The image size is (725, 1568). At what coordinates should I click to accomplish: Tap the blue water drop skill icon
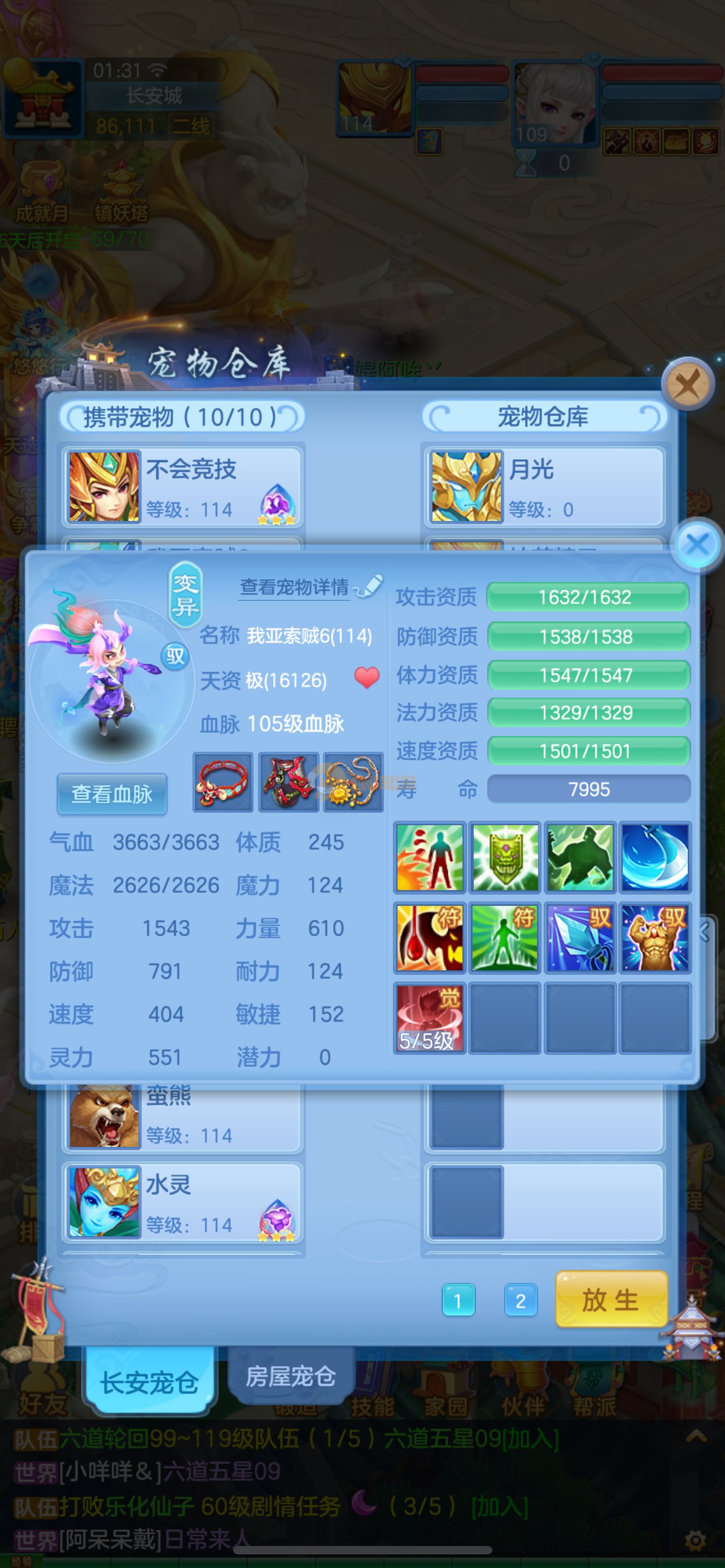(655, 857)
